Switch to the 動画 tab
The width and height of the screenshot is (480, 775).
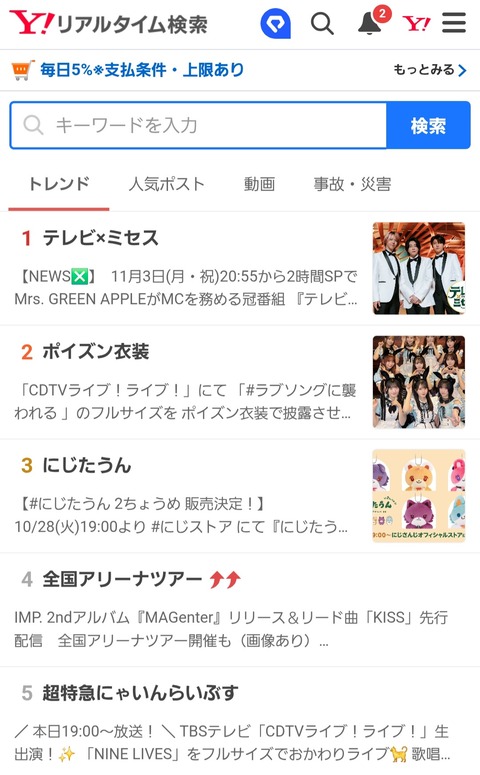click(x=259, y=184)
